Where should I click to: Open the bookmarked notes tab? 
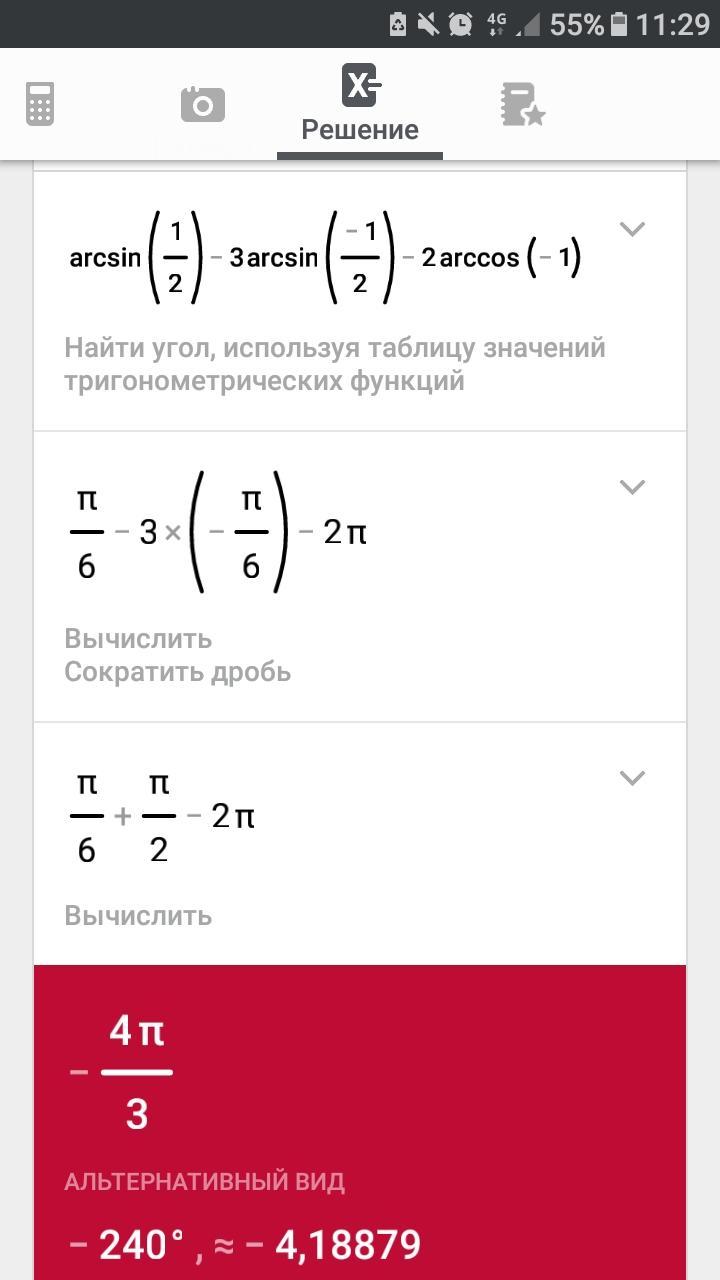[x=522, y=104]
